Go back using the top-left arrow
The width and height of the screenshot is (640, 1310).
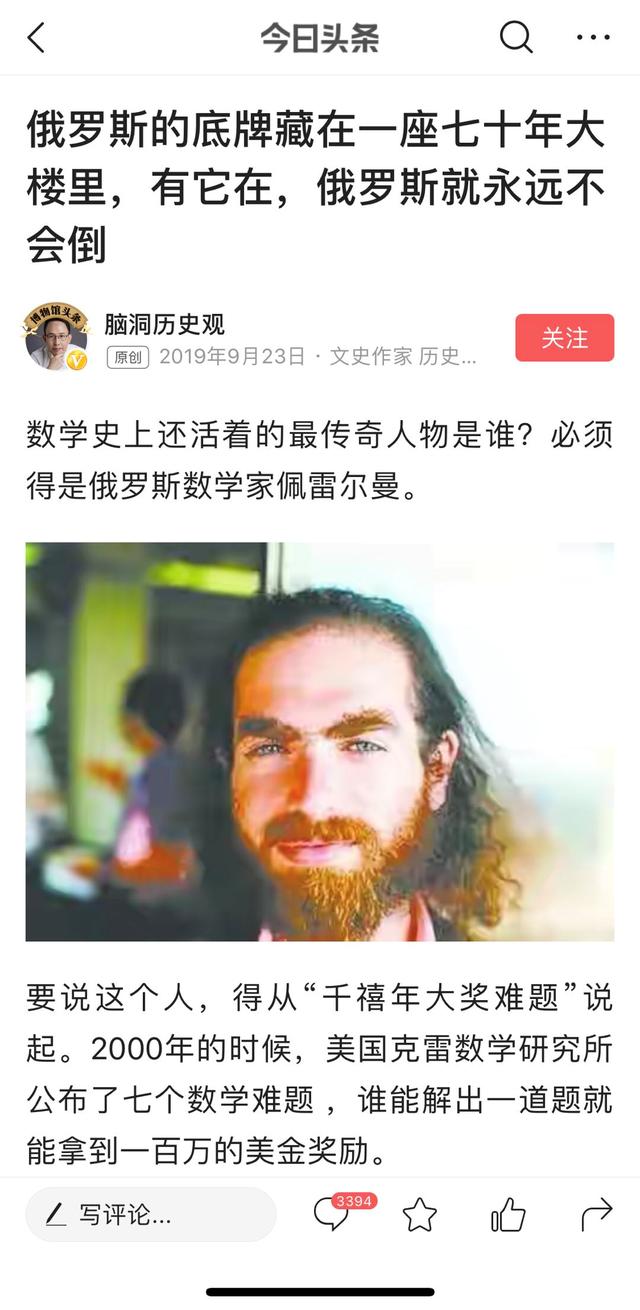pyautogui.click(x=37, y=38)
